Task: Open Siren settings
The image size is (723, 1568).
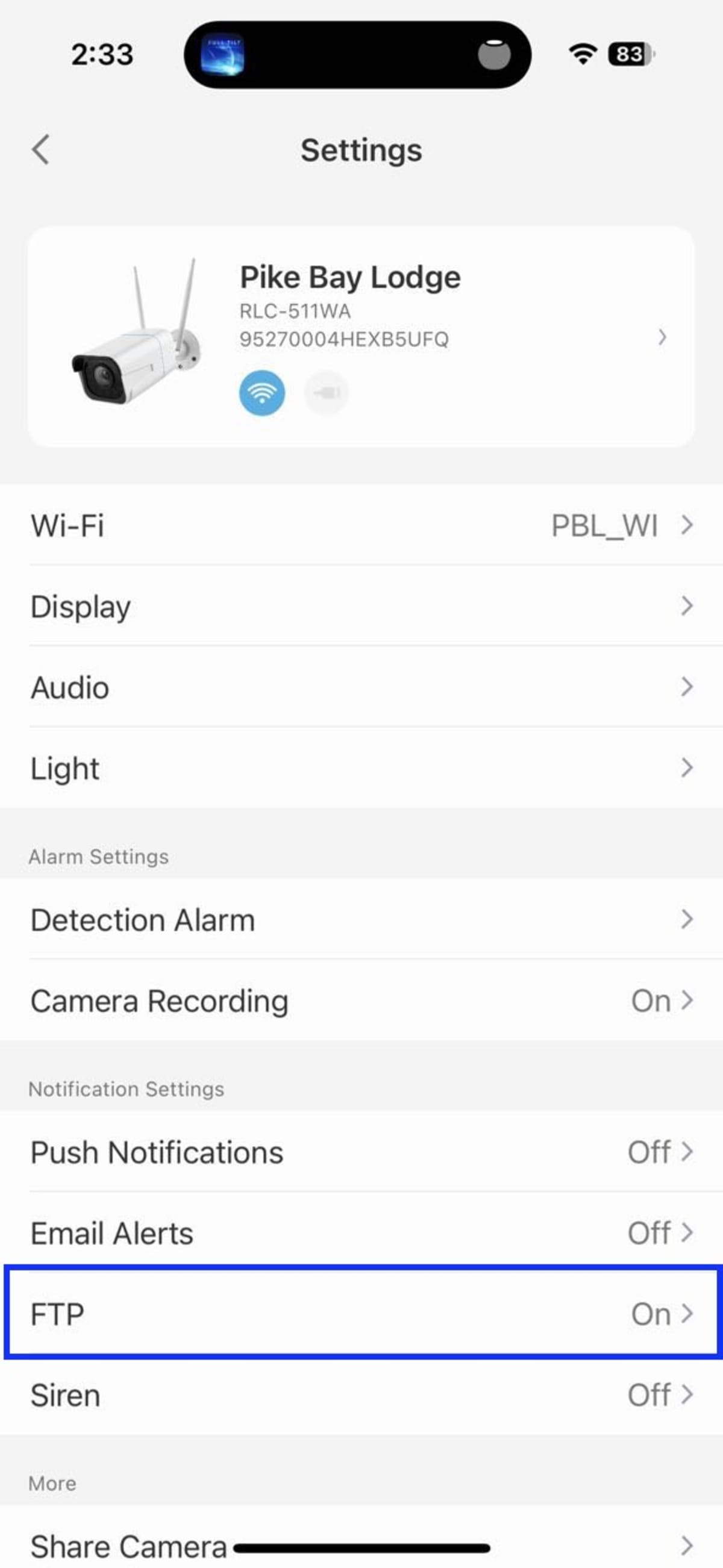Action: point(361,1395)
